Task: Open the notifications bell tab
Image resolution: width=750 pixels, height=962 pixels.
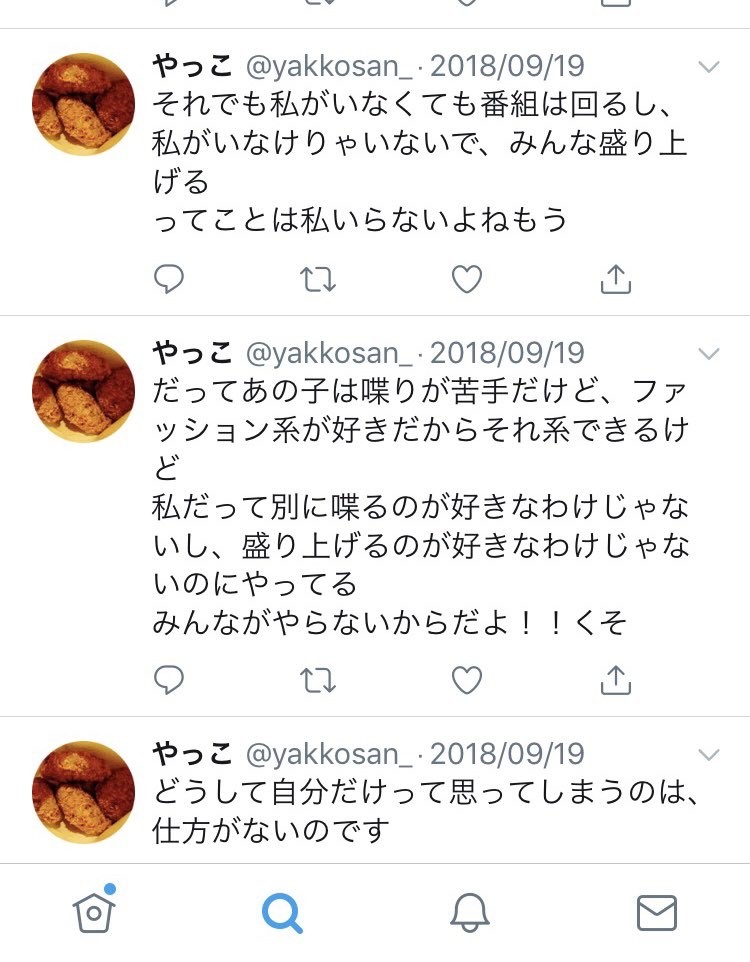Action: 469,912
